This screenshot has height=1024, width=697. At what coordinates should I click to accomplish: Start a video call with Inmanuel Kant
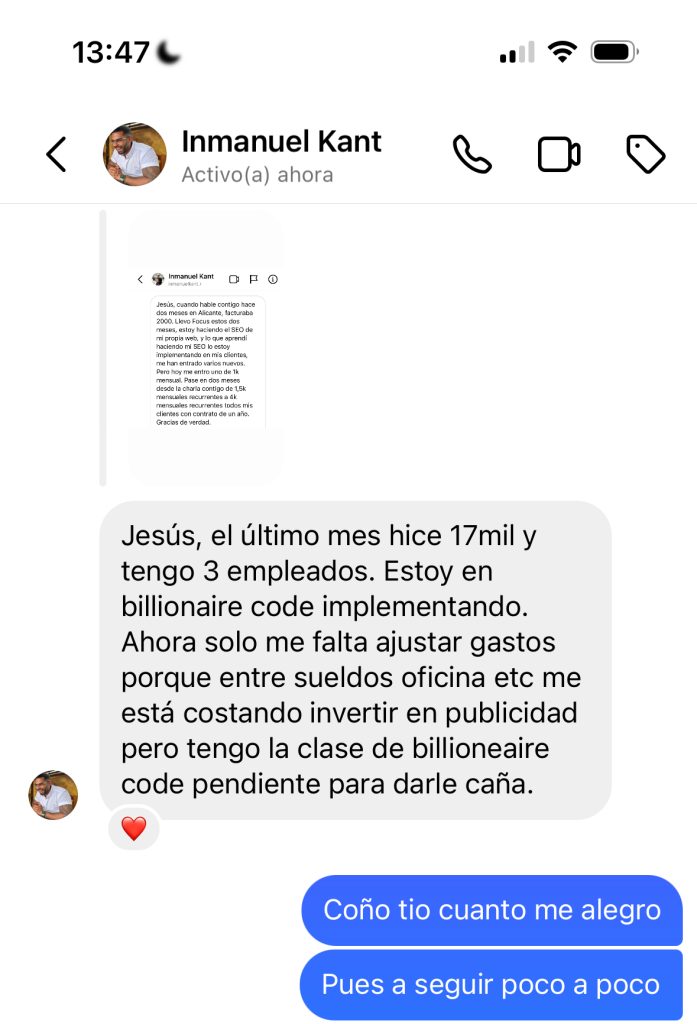[x=559, y=155]
